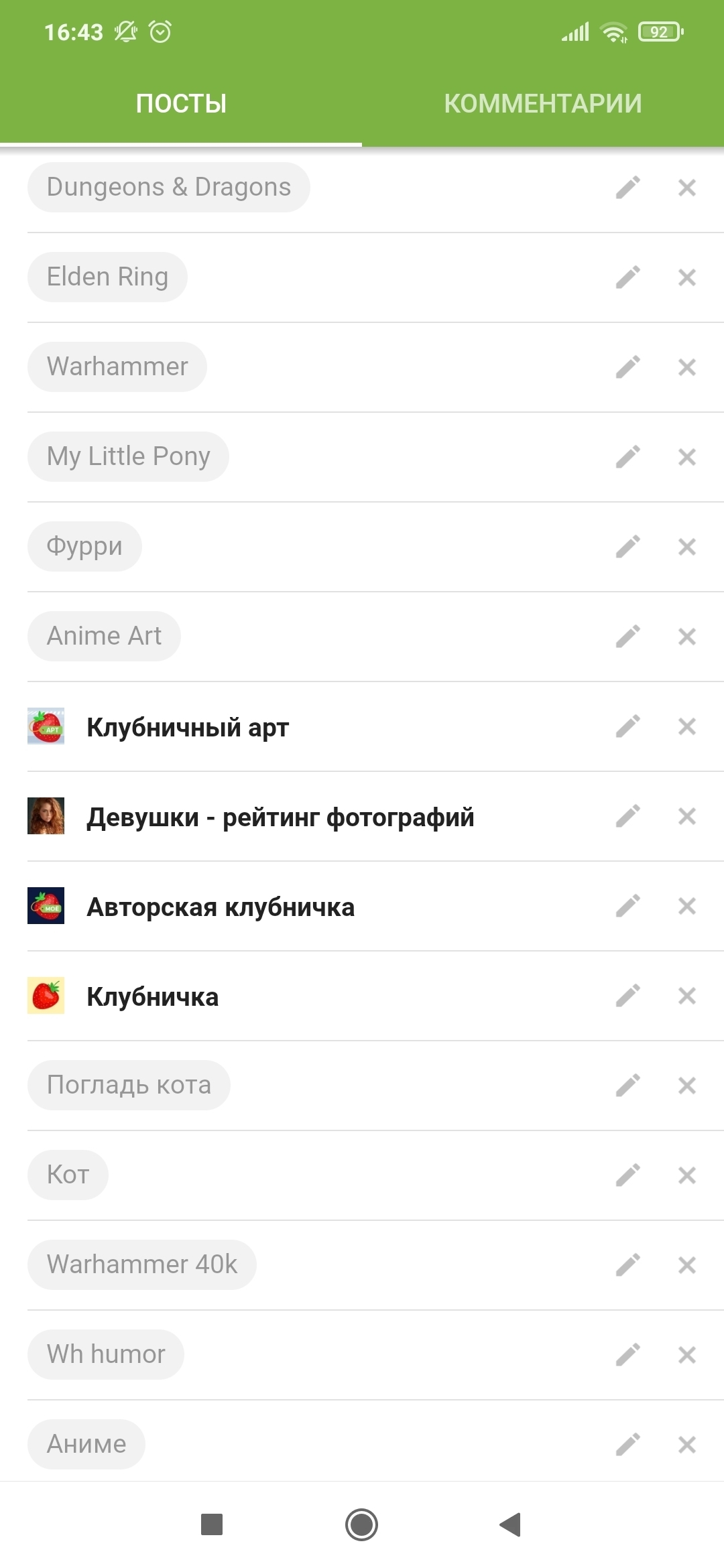724x1568 pixels.
Task: Select the Посты tab
Action: click(x=181, y=104)
